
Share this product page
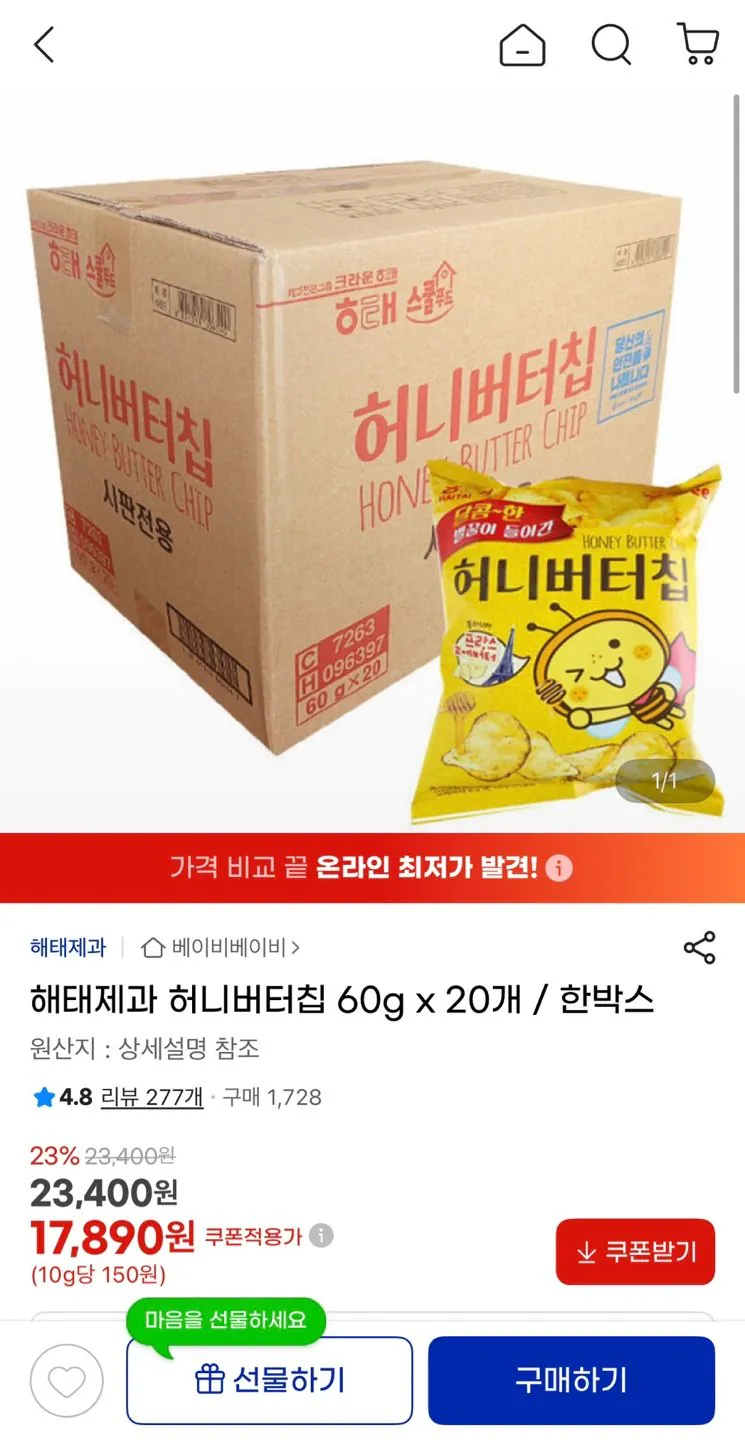click(700, 949)
